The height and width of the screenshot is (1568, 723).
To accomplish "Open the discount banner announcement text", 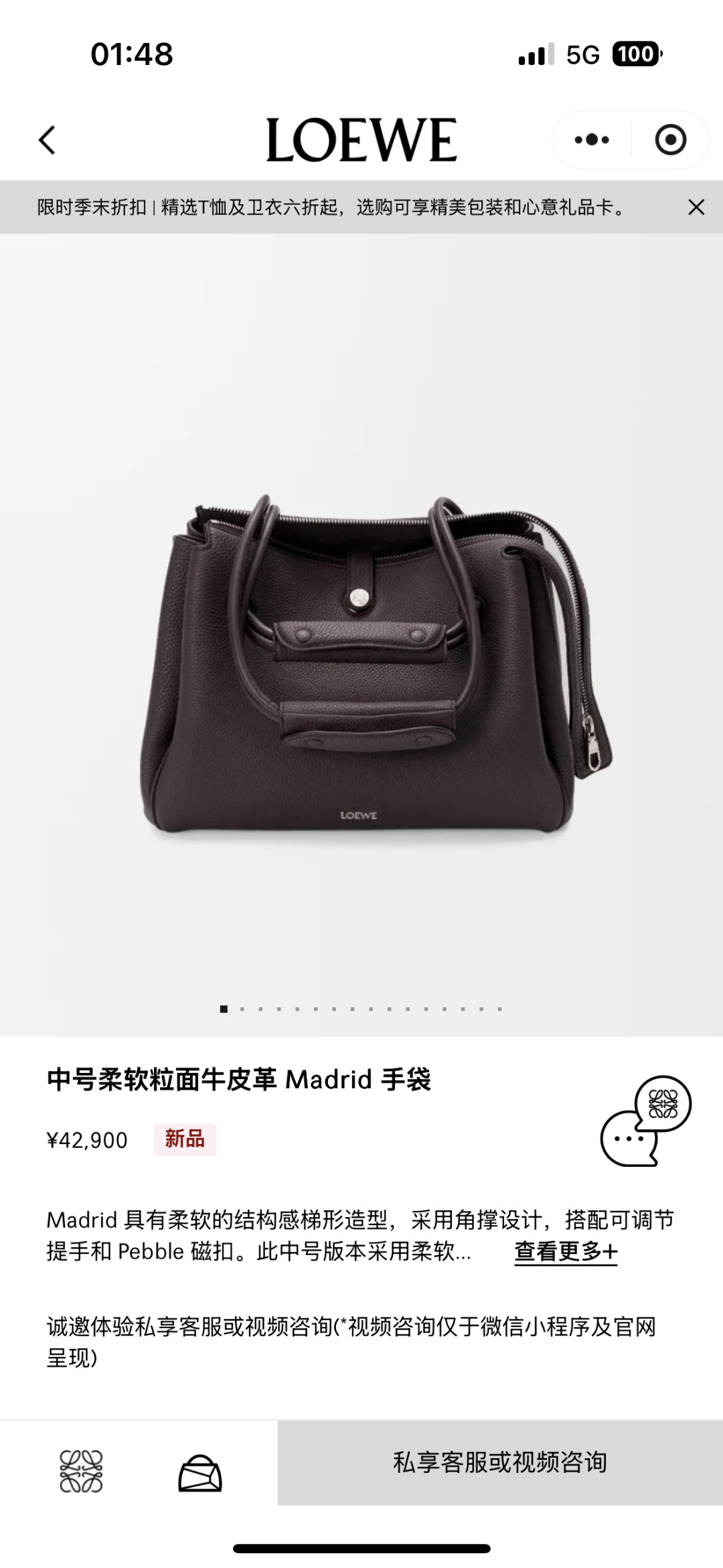I will pos(331,208).
